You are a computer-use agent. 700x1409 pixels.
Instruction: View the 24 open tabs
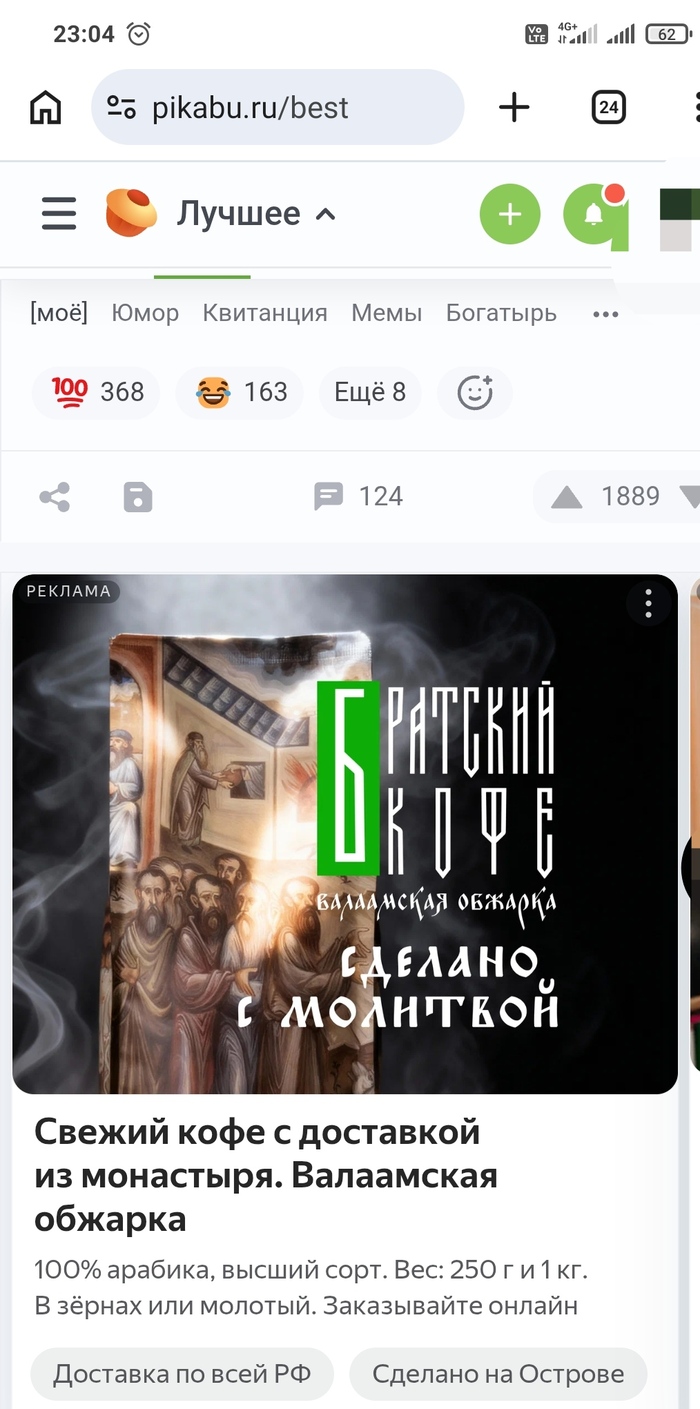tap(608, 107)
